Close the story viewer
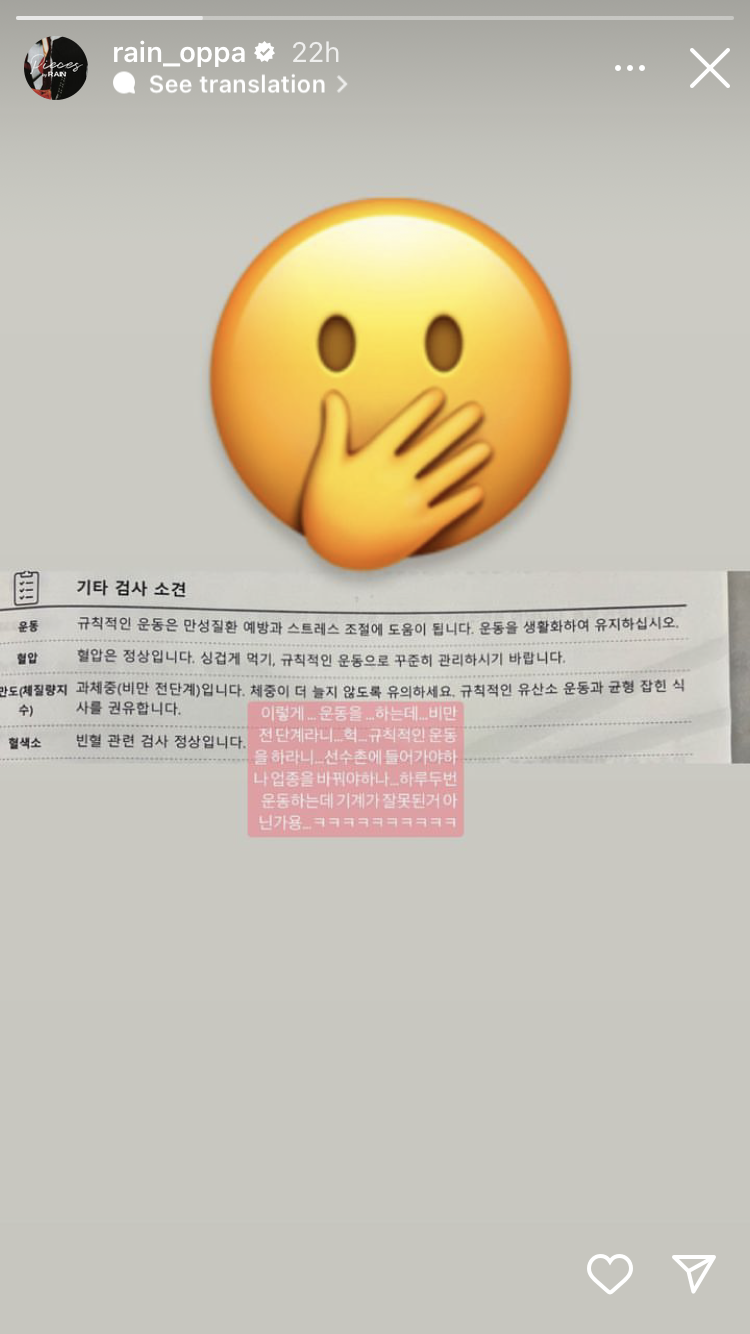The image size is (750, 1334). 709,68
